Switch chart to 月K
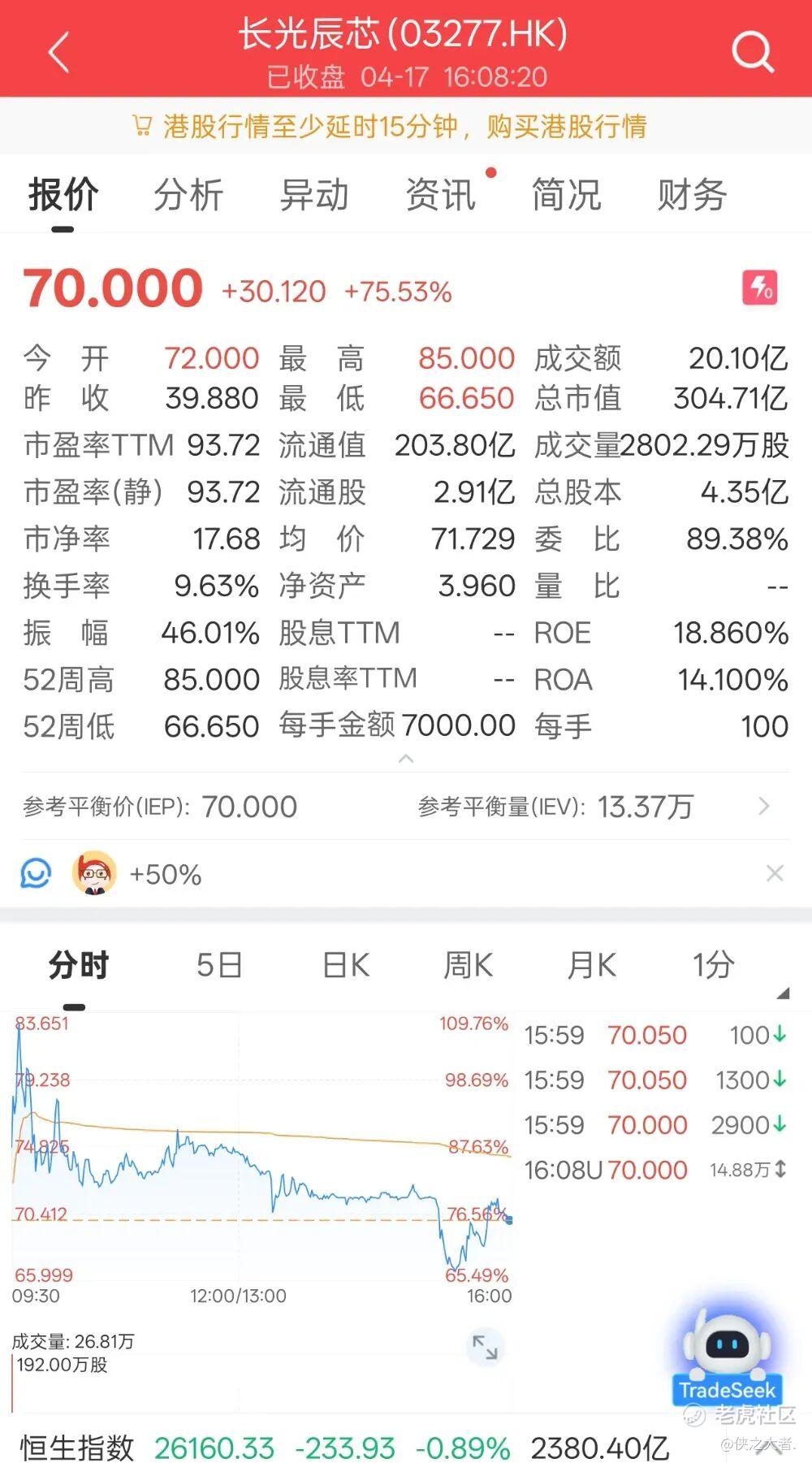This screenshot has width=812, height=1463. 592,966
